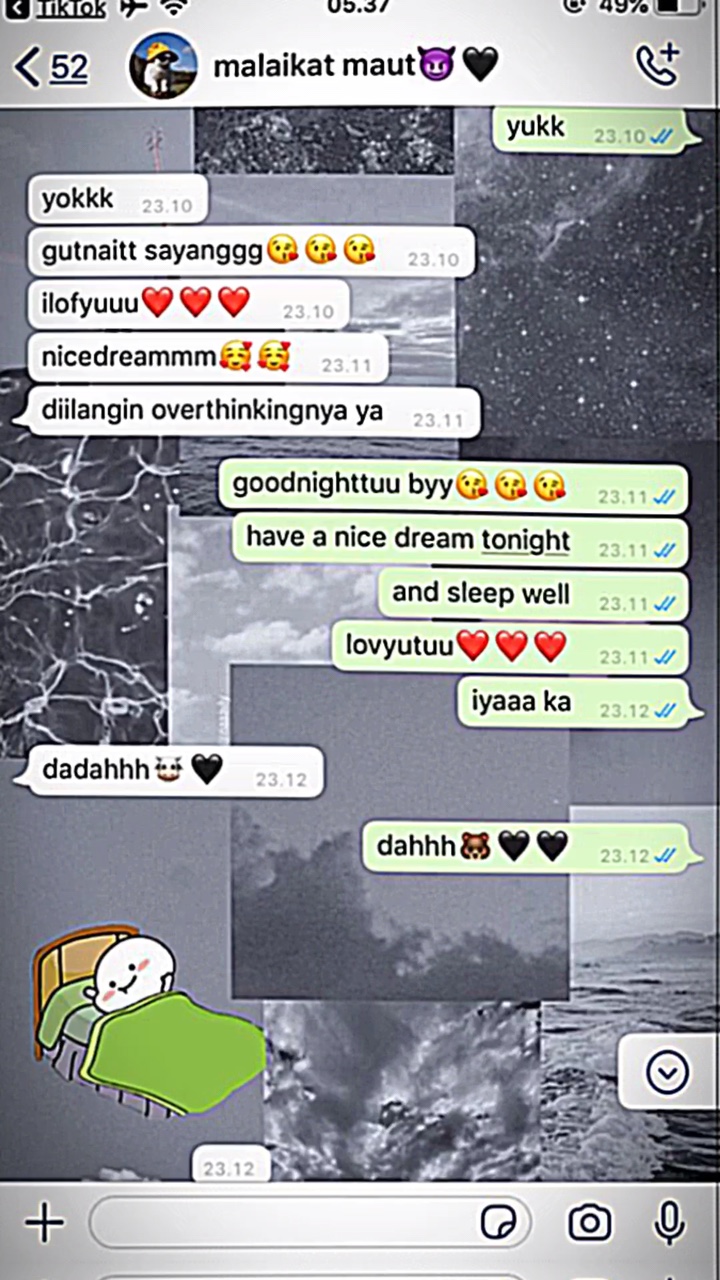
Task: Jump to the latest messages
Action: [x=667, y=1073]
